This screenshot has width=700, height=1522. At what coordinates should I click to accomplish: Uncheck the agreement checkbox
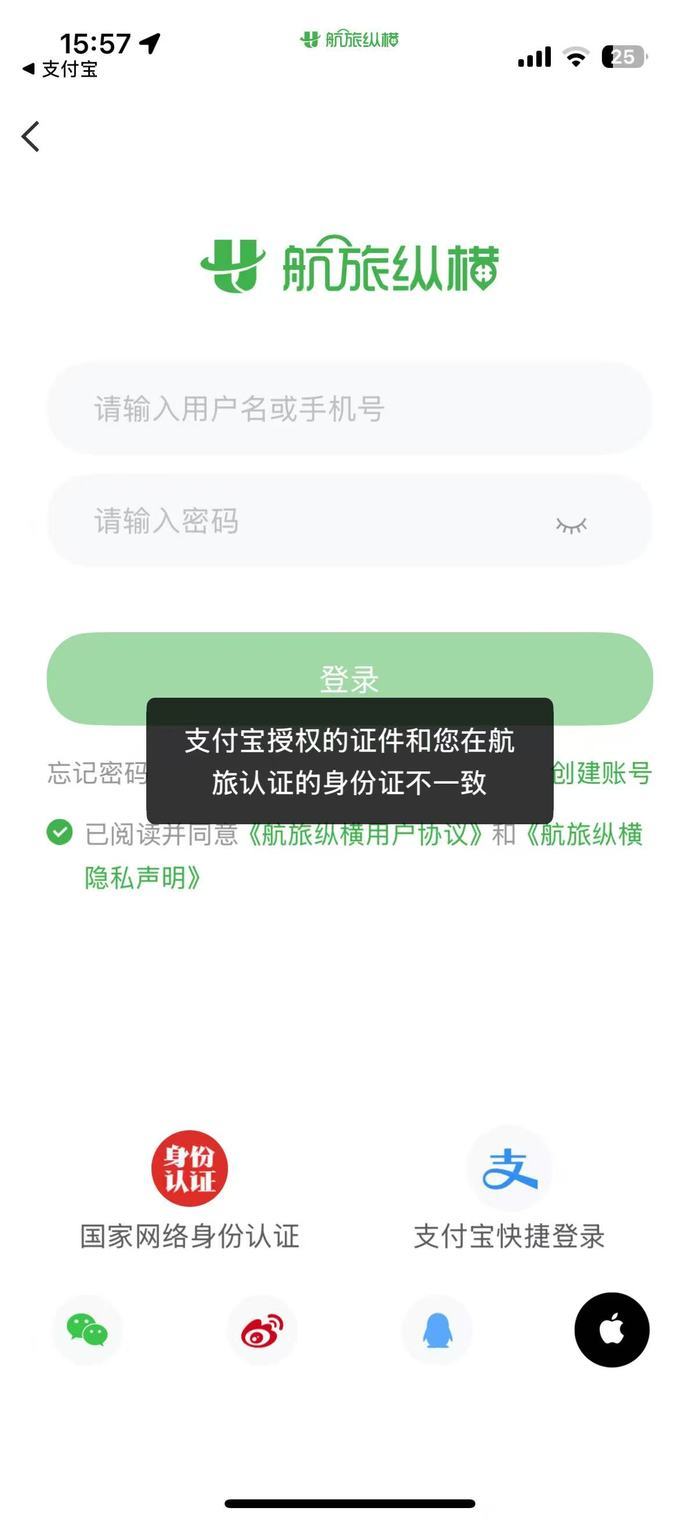click(x=60, y=832)
